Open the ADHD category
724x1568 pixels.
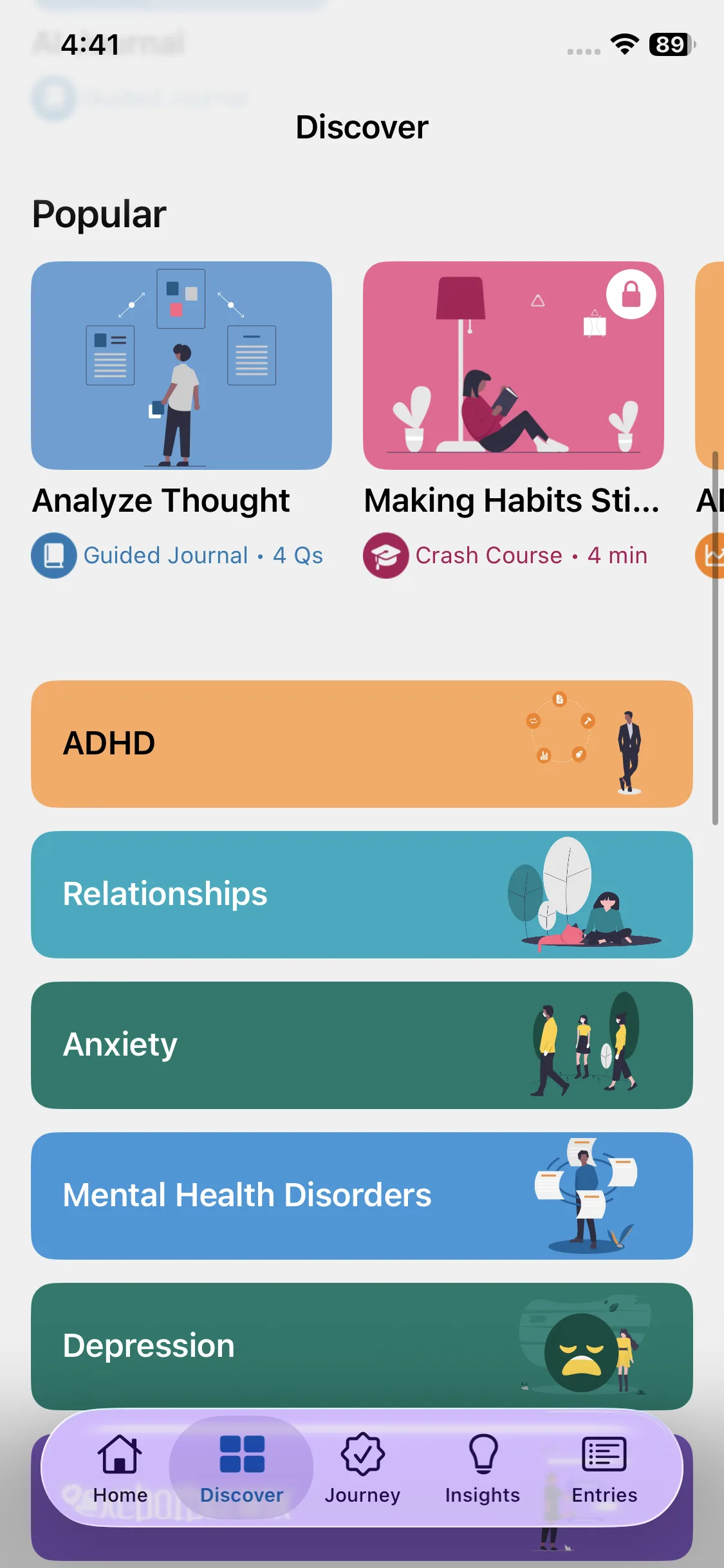pos(362,743)
